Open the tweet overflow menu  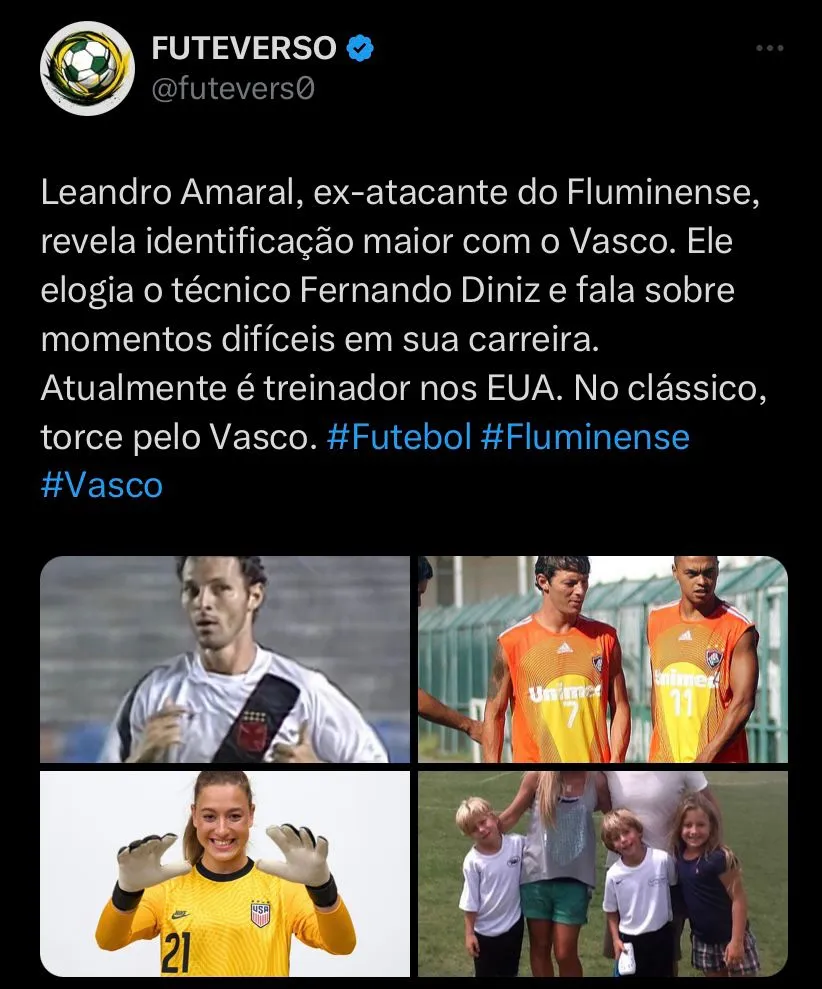[768, 48]
